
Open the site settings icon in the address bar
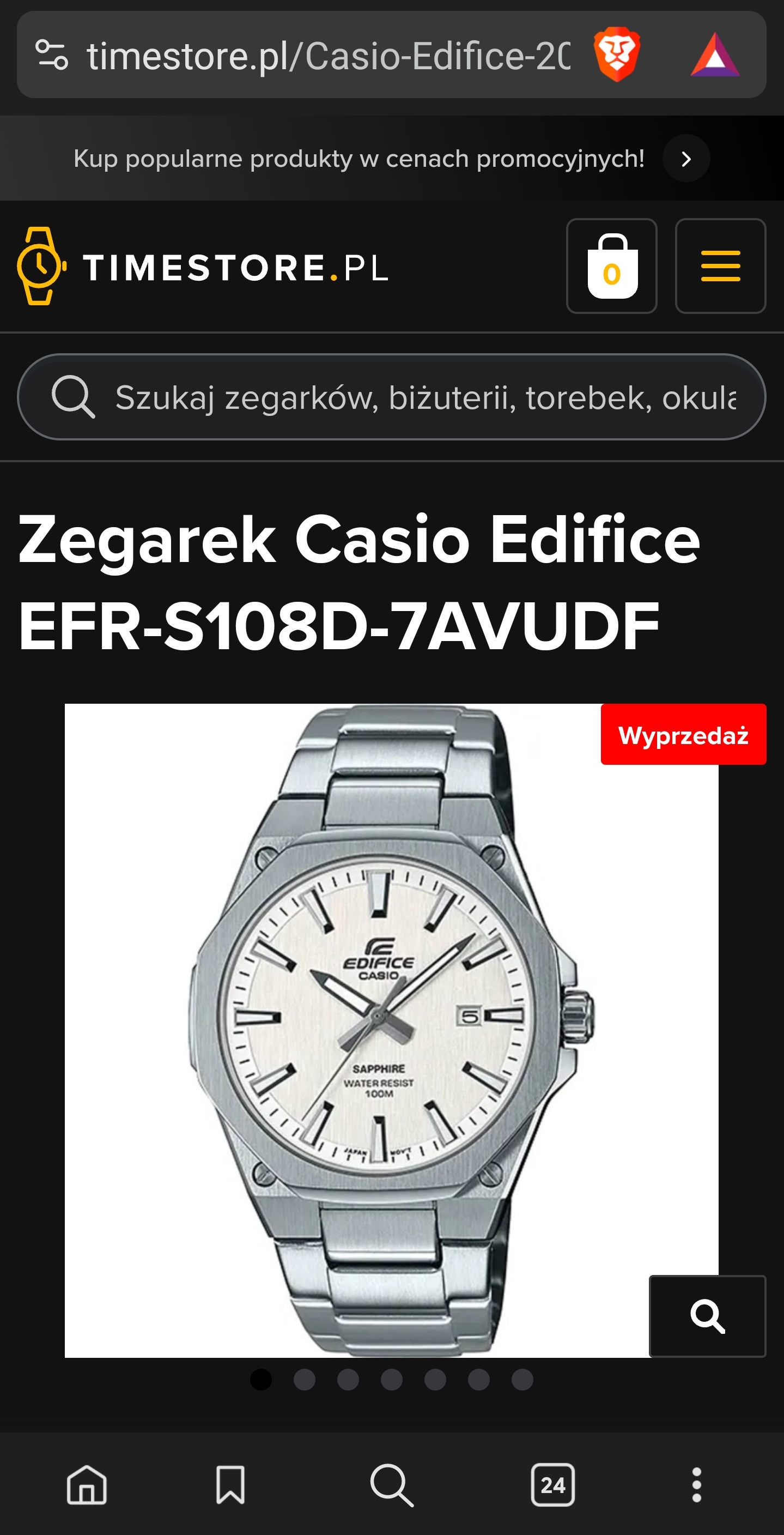(52, 55)
